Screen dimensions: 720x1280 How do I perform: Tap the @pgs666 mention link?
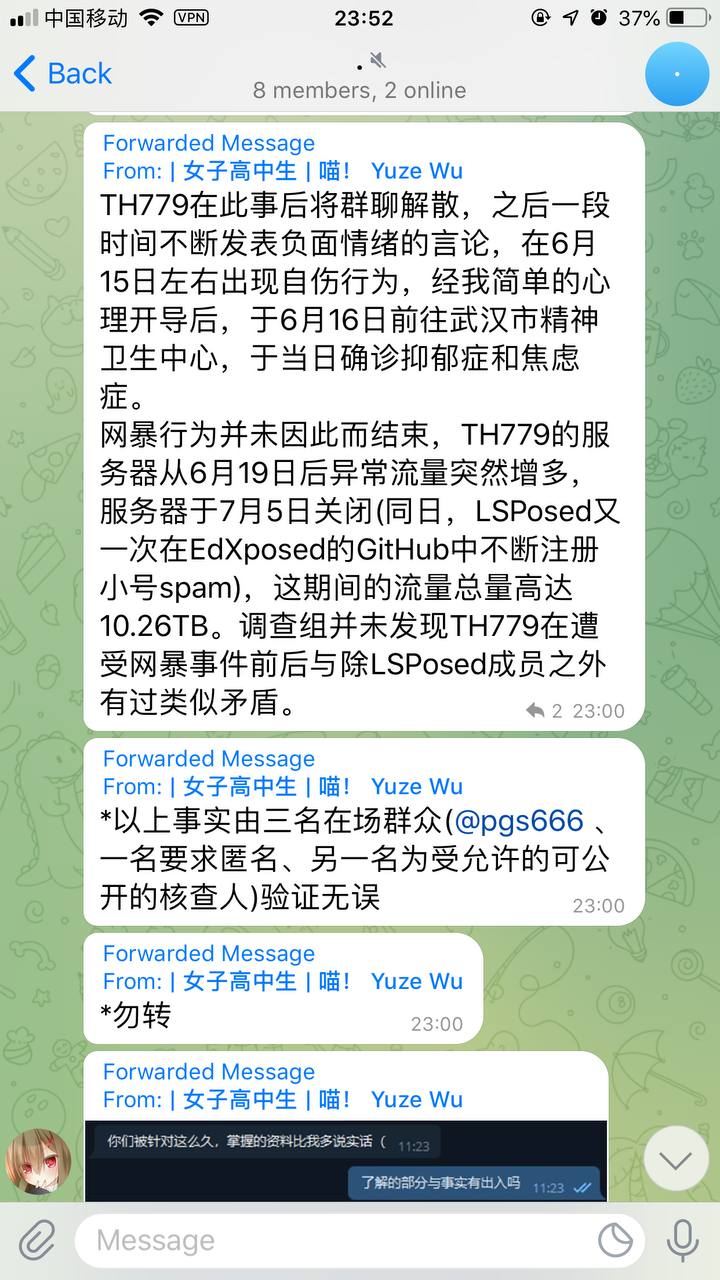click(519, 822)
